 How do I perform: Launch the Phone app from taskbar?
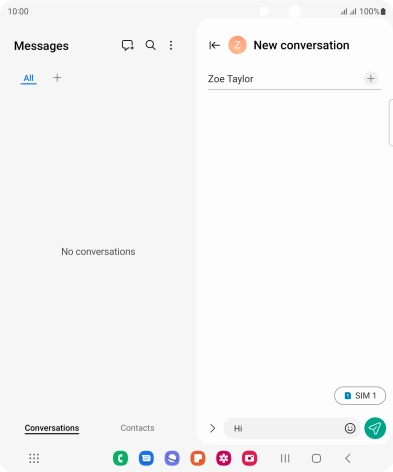point(121,458)
